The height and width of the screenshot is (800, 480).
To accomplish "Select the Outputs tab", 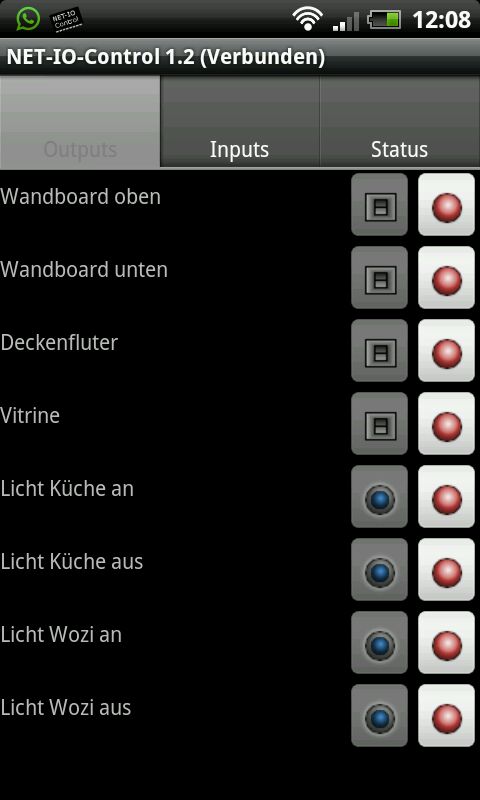I will (80, 121).
